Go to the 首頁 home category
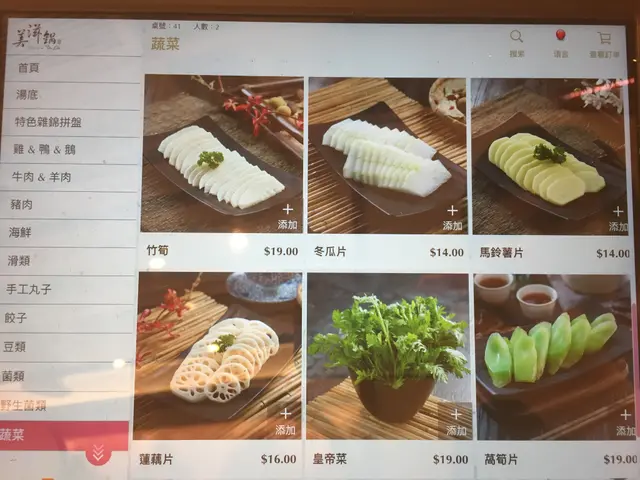 point(70,69)
